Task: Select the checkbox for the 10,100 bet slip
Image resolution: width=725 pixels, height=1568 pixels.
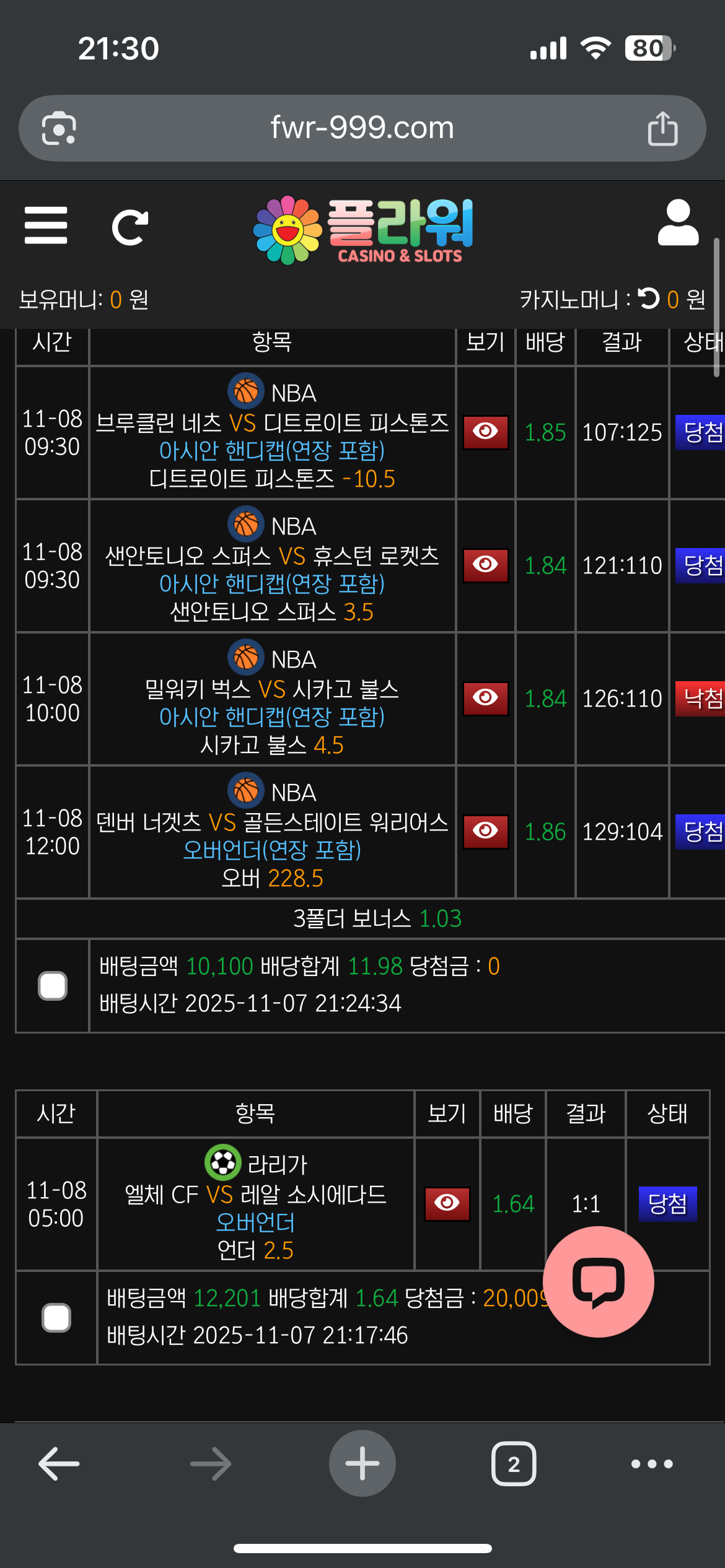Action: coord(53,986)
